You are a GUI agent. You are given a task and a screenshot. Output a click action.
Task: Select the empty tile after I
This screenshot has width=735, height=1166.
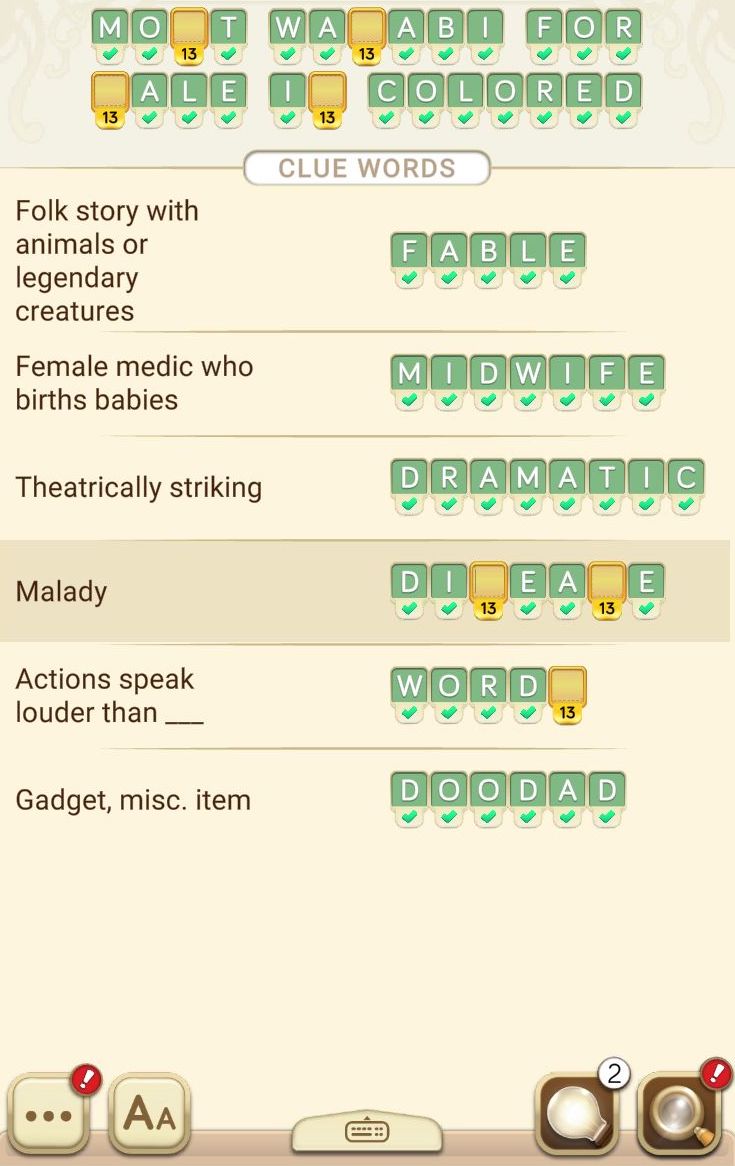point(327,92)
